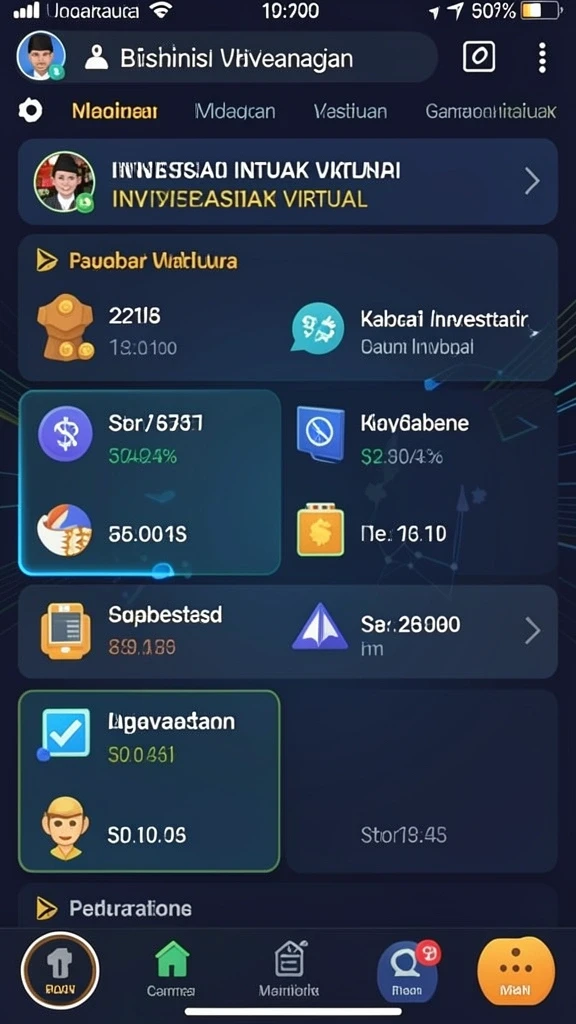The width and height of the screenshot is (576, 1024).
Task: Open the card with the blue checkmark
Action: (150, 781)
